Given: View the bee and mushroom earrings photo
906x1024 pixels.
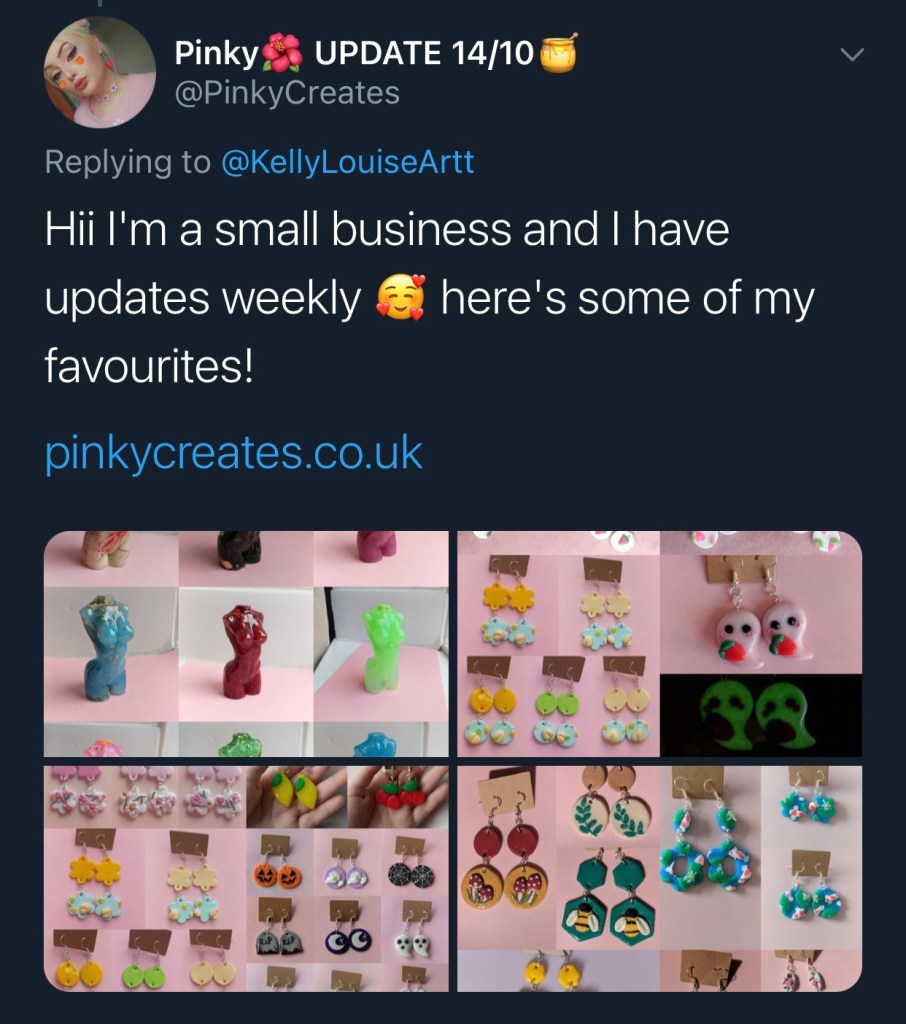Looking at the screenshot, I should [659, 878].
